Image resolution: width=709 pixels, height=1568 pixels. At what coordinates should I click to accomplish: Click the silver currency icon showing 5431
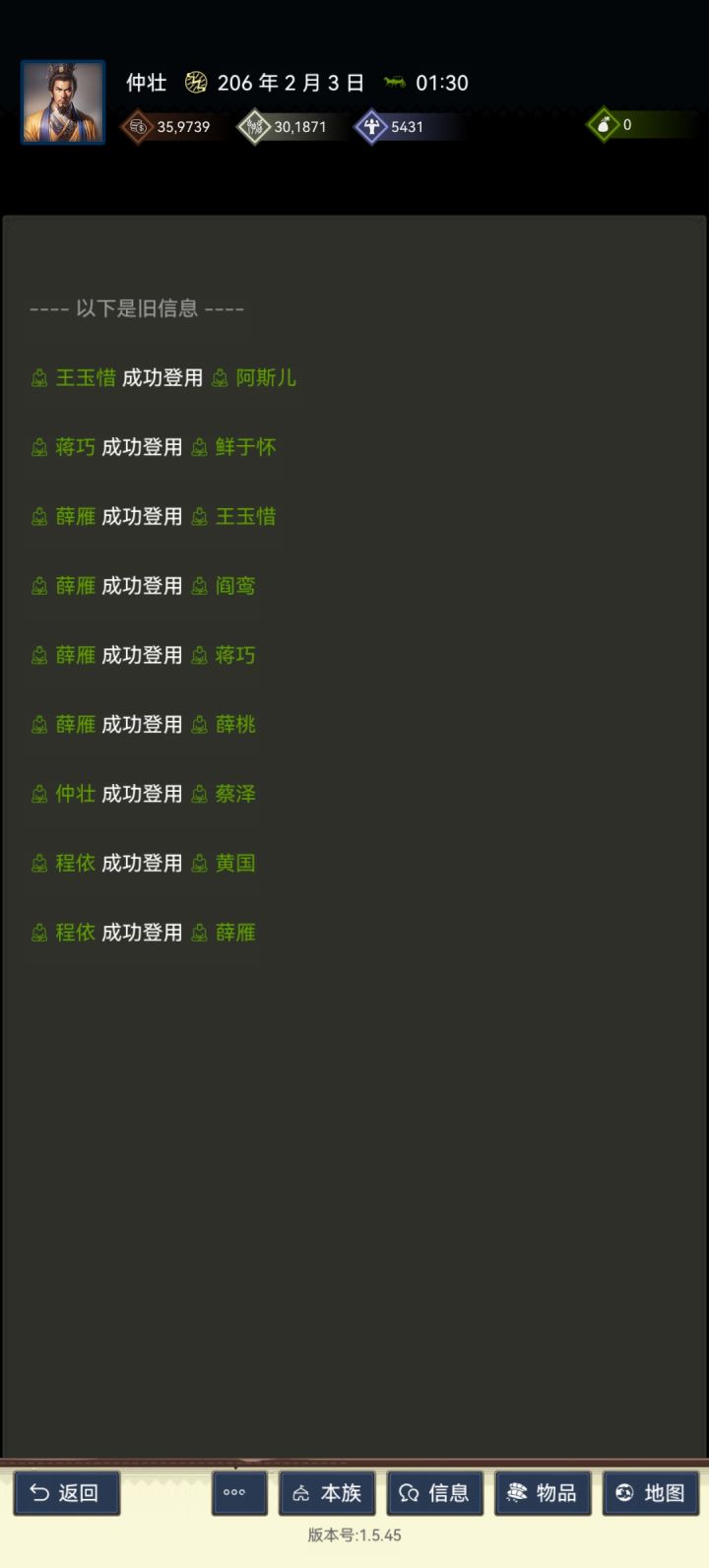[x=371, y=126]
